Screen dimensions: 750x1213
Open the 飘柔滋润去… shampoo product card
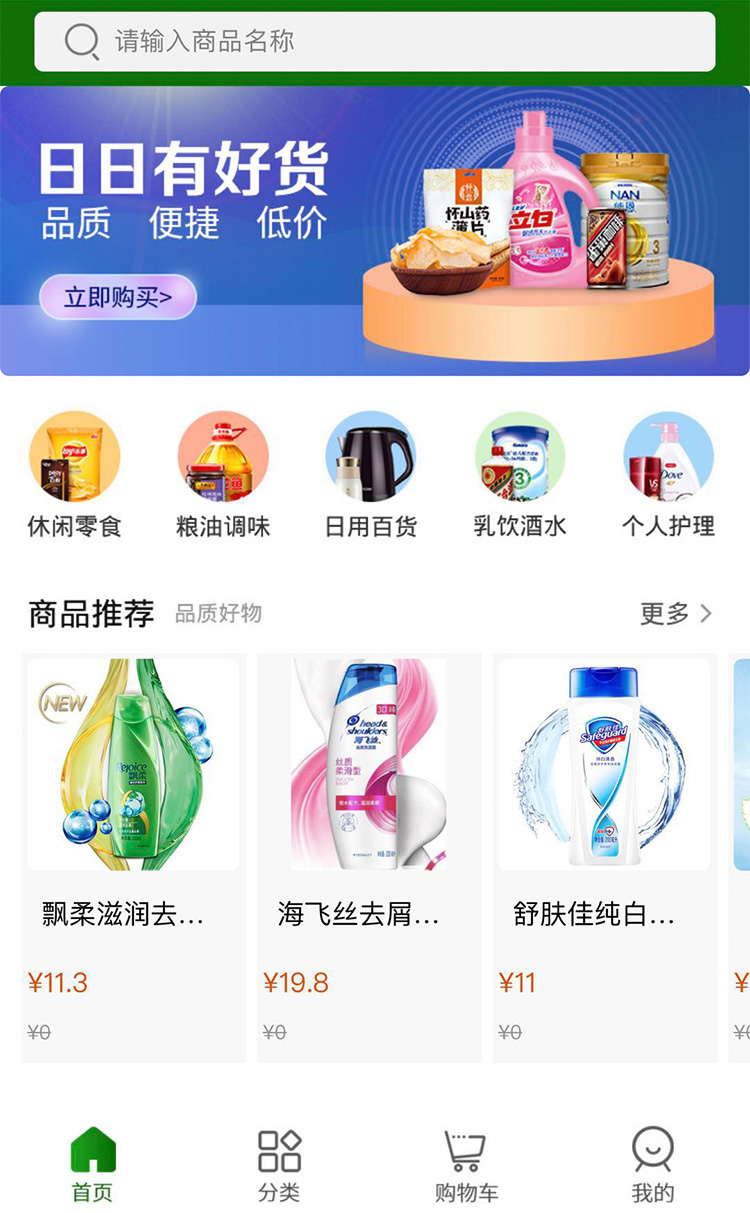(134, 858)
